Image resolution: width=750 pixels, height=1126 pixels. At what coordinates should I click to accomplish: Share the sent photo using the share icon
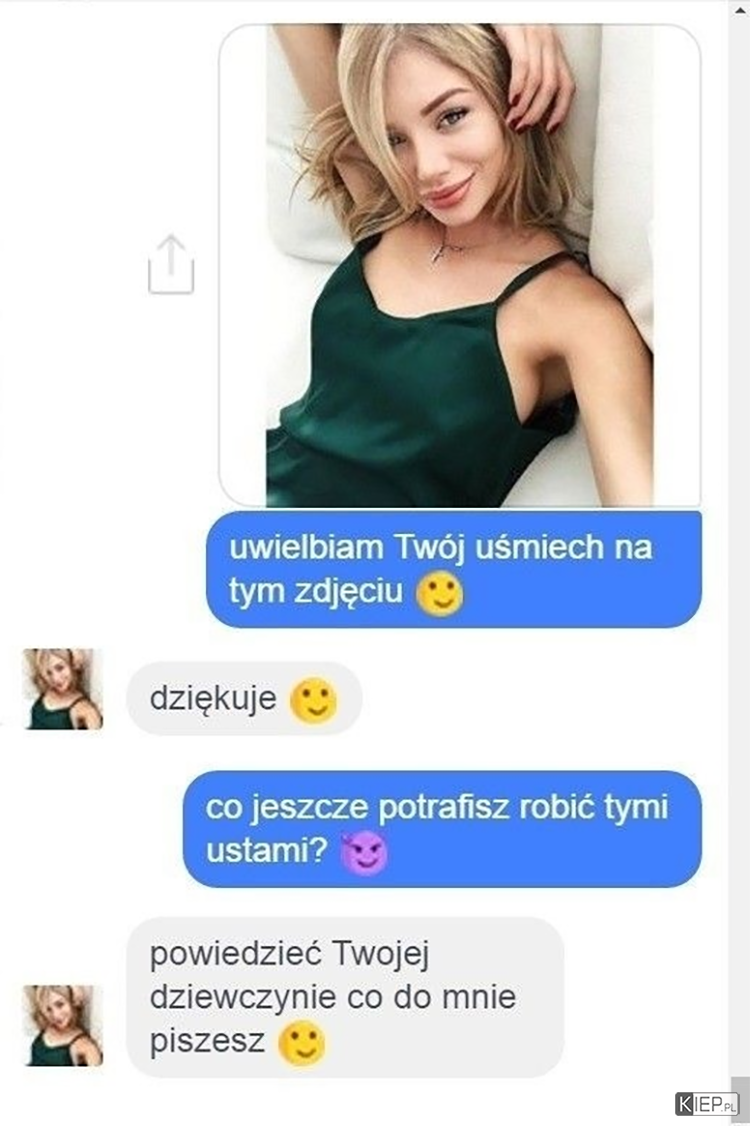(171, 265)
